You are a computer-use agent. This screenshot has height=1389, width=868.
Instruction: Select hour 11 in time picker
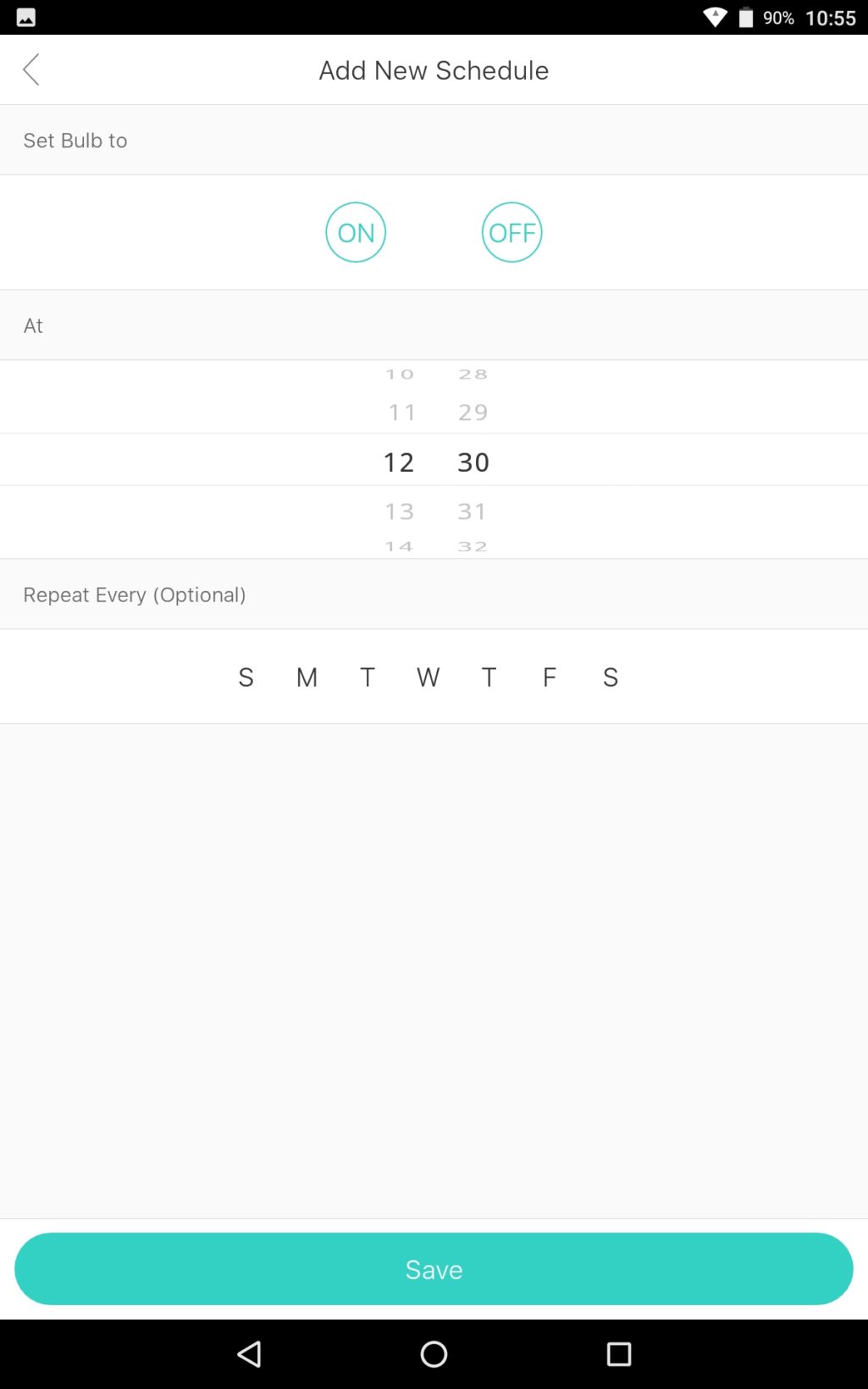(401, 412)
